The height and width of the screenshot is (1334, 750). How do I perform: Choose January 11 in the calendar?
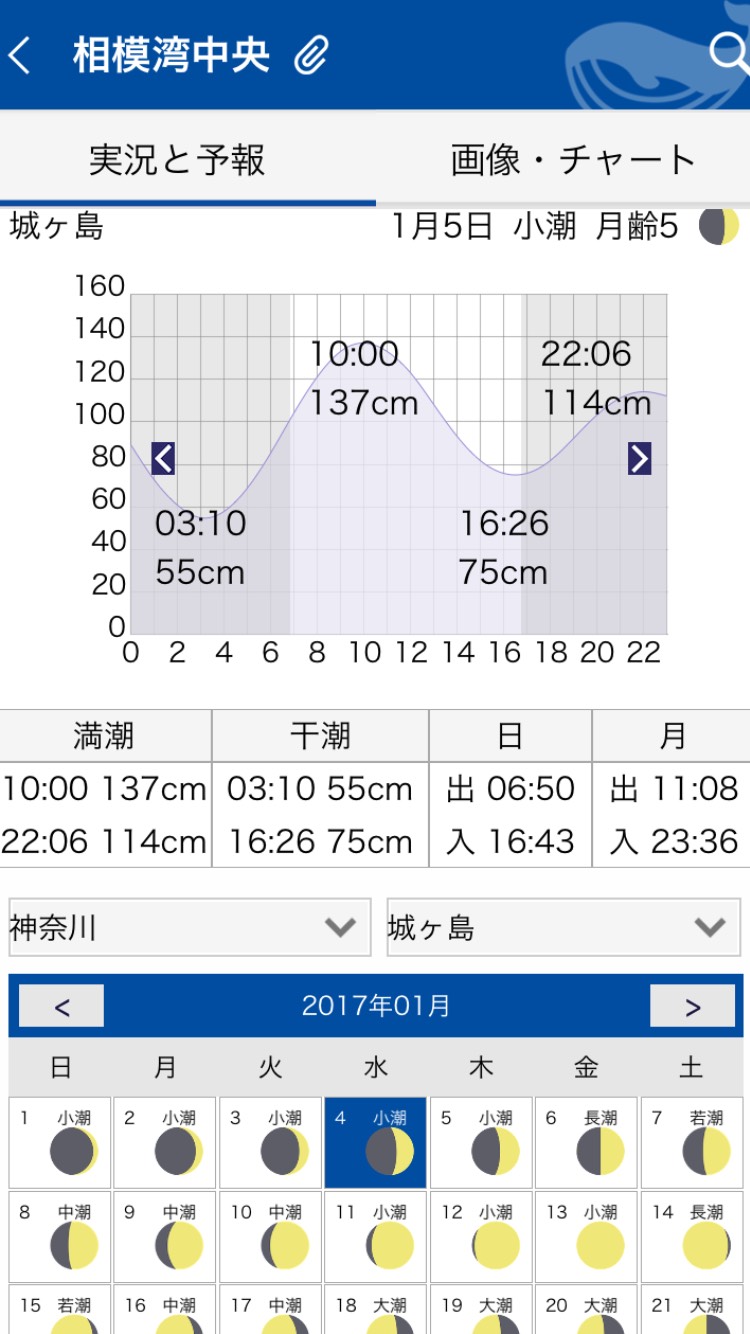pyautogui.click(x=376, y=1237)
